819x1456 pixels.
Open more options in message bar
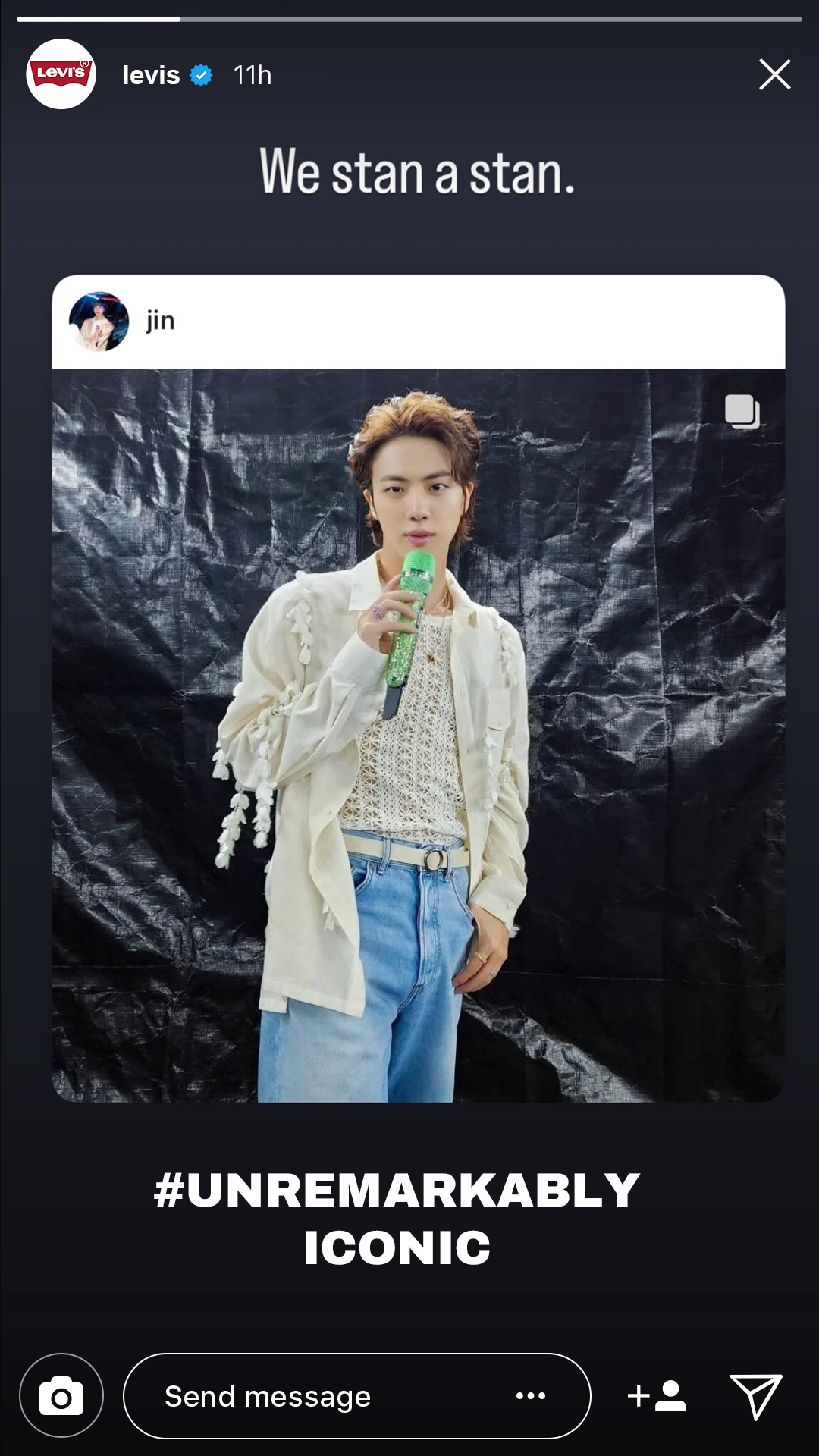530,1396
